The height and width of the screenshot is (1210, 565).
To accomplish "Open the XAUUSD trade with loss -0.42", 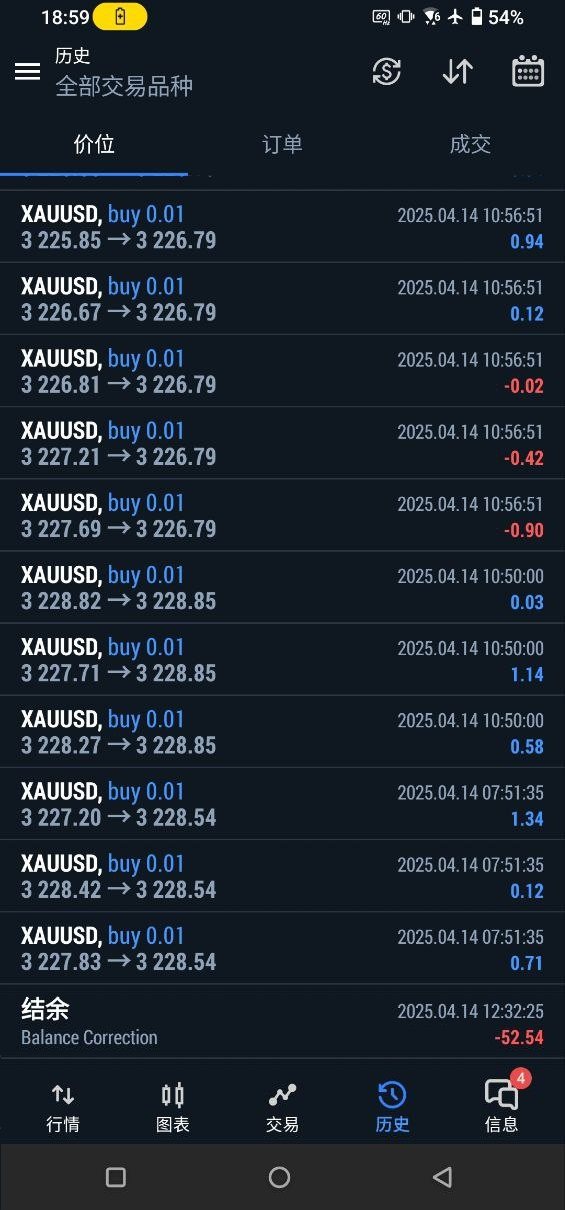I will click(282, 444).
